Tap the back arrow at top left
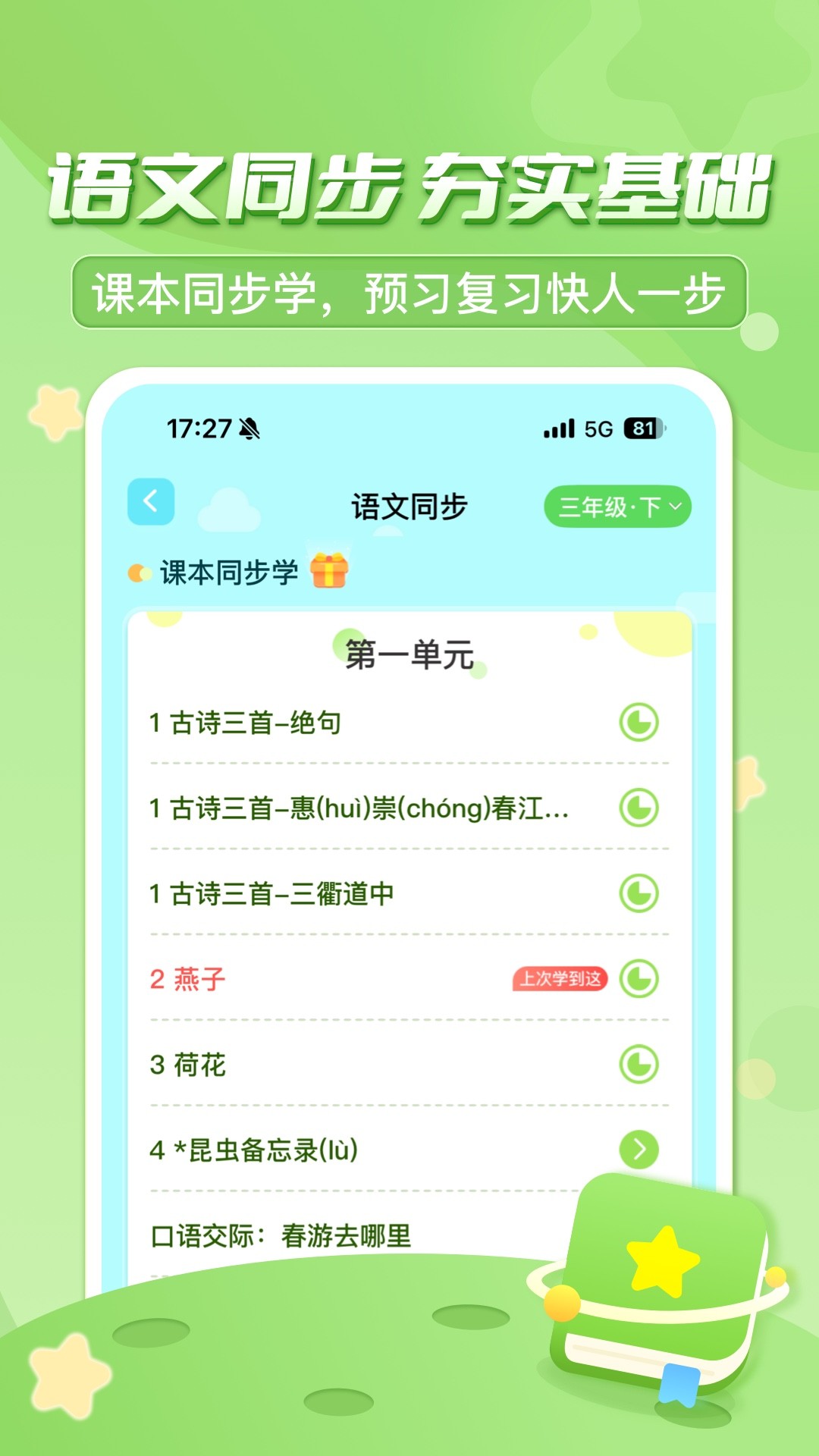This screenshot has height=1456, width=819. click(x=150, y=502)
